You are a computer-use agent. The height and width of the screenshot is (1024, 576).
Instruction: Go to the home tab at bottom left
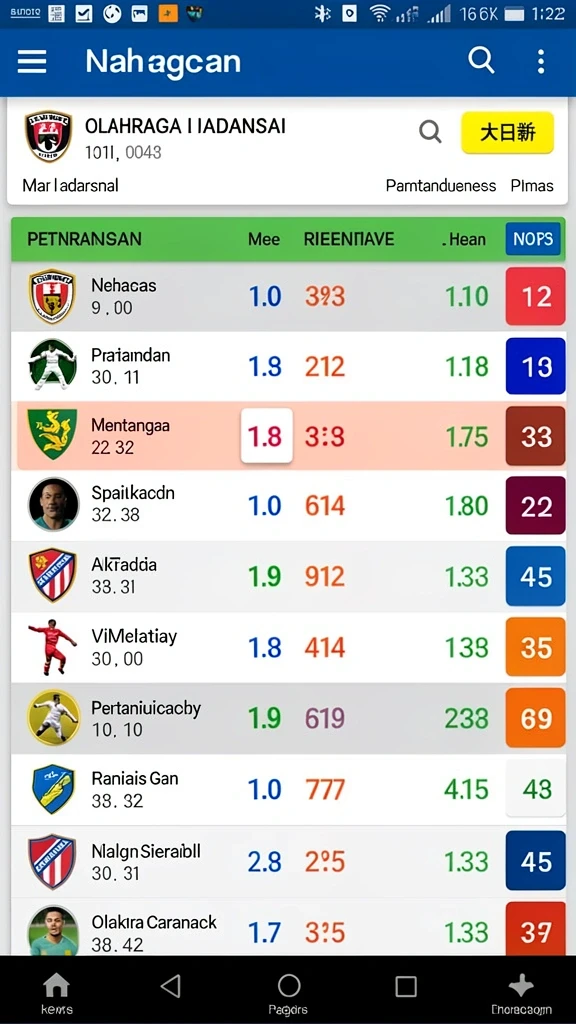point(56,992)
